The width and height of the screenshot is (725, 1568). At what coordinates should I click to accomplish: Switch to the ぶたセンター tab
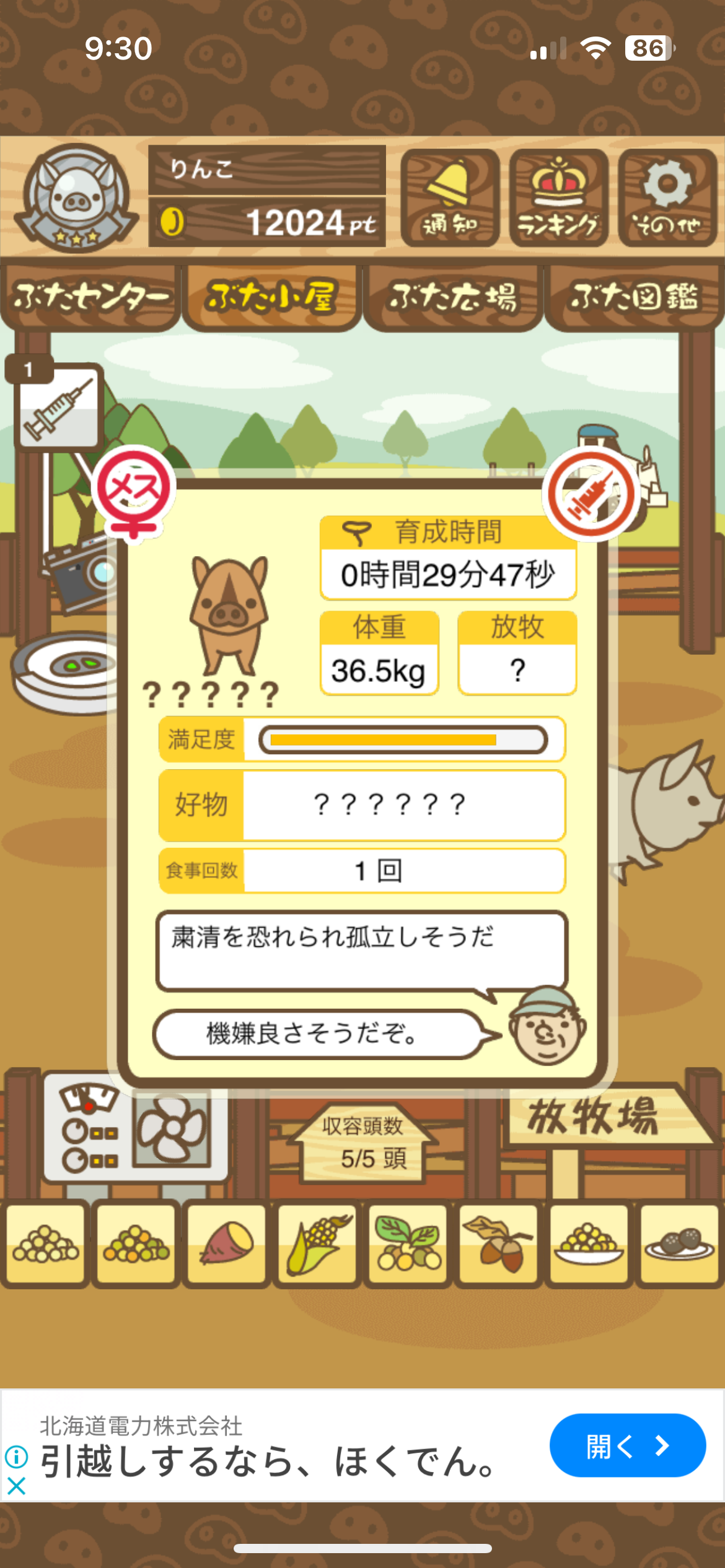click(x=90, y=297)
